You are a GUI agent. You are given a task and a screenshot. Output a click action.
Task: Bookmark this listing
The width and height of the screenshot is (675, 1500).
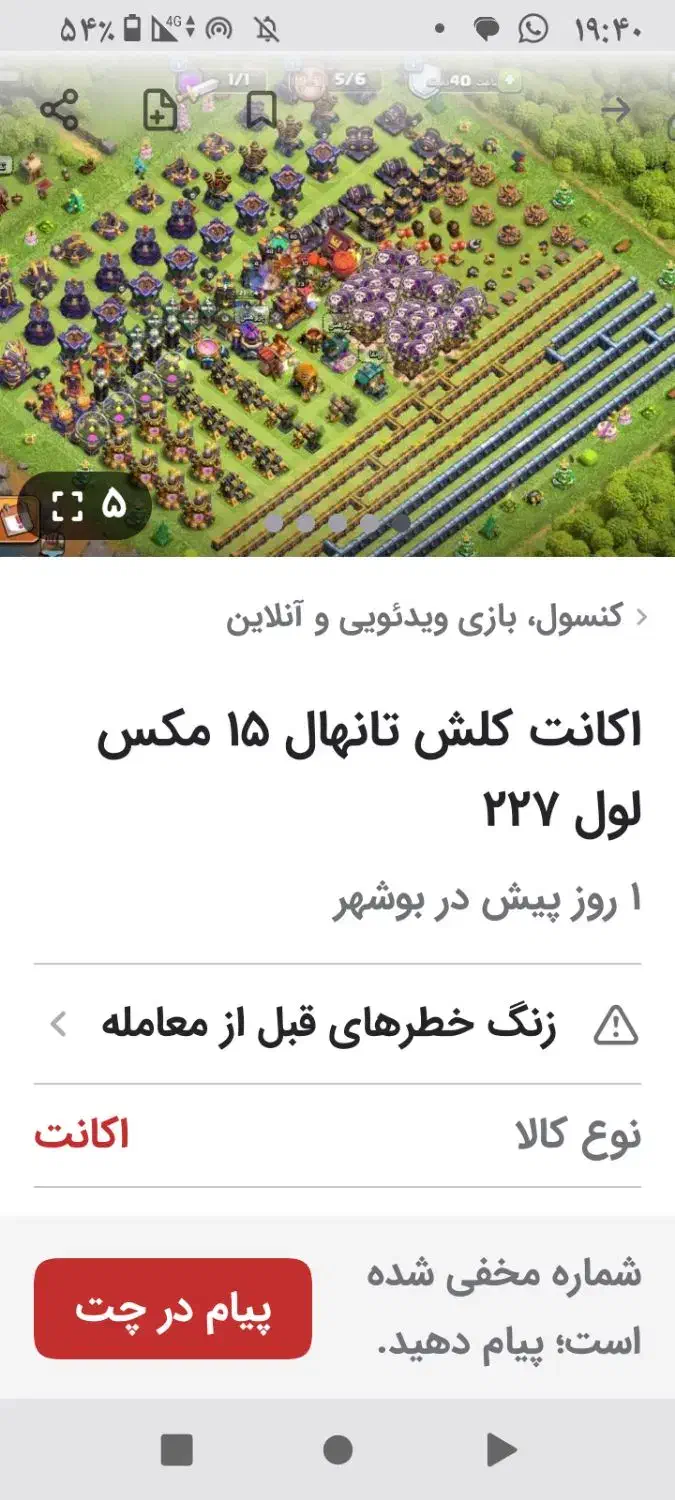(x=261, y=111)
